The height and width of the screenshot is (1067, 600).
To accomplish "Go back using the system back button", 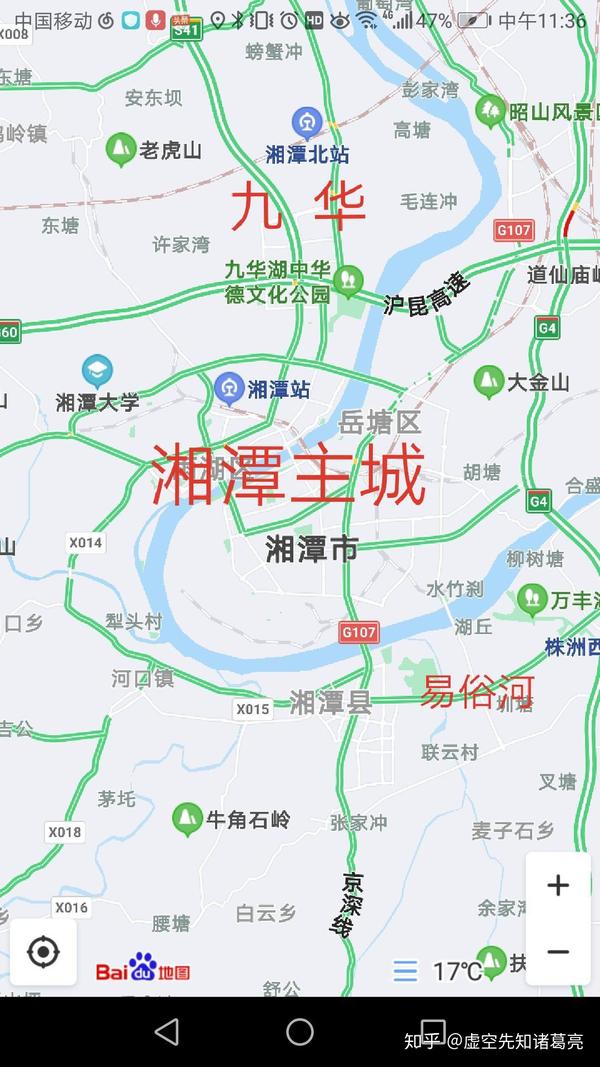I will point(167,1031).
